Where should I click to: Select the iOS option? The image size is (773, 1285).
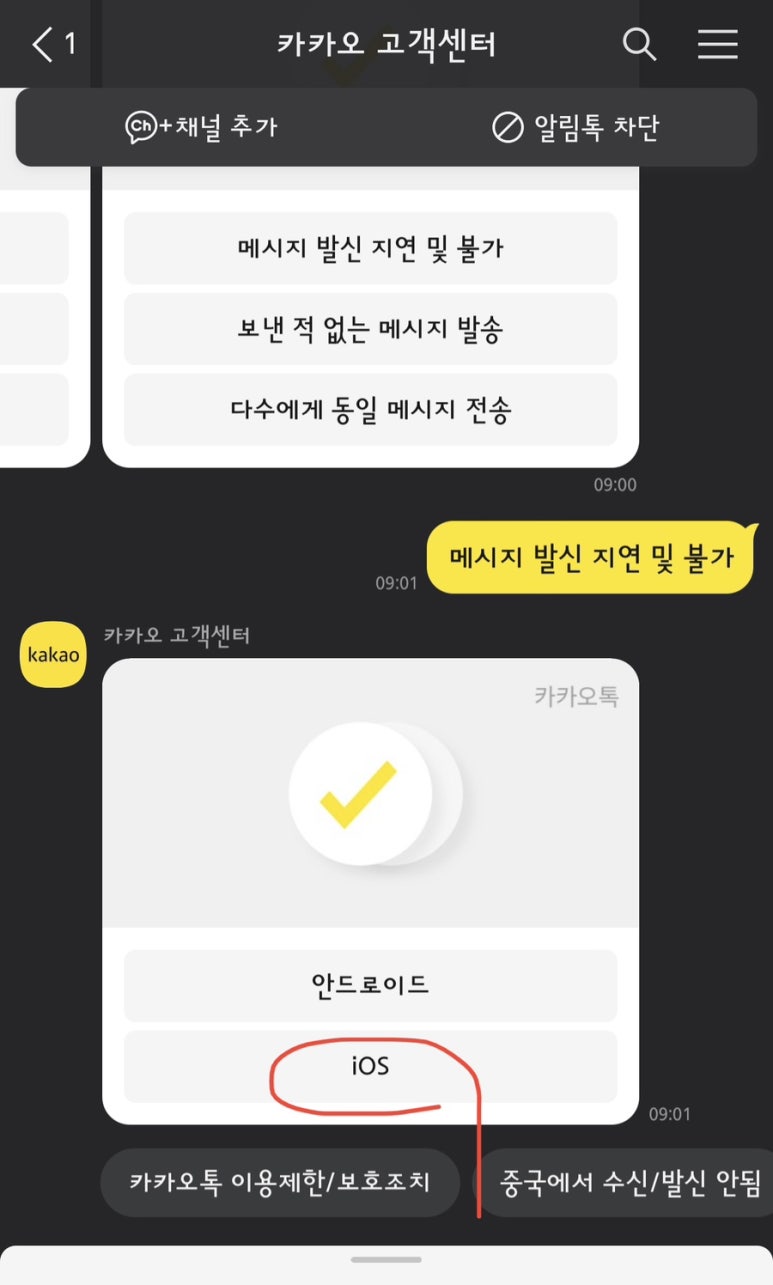click(370, 1066)
